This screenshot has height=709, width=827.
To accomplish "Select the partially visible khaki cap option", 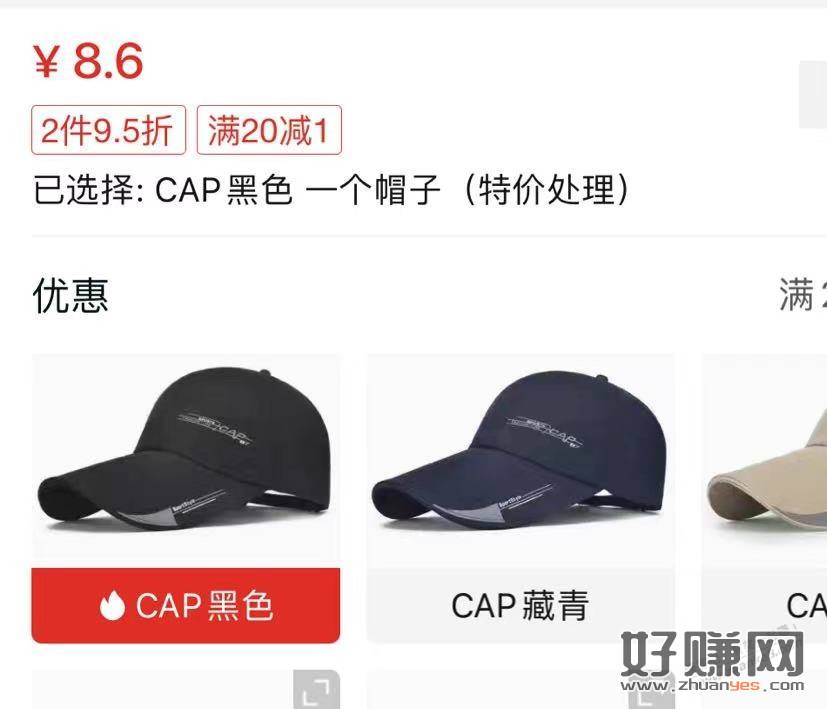I will point(780,500).
